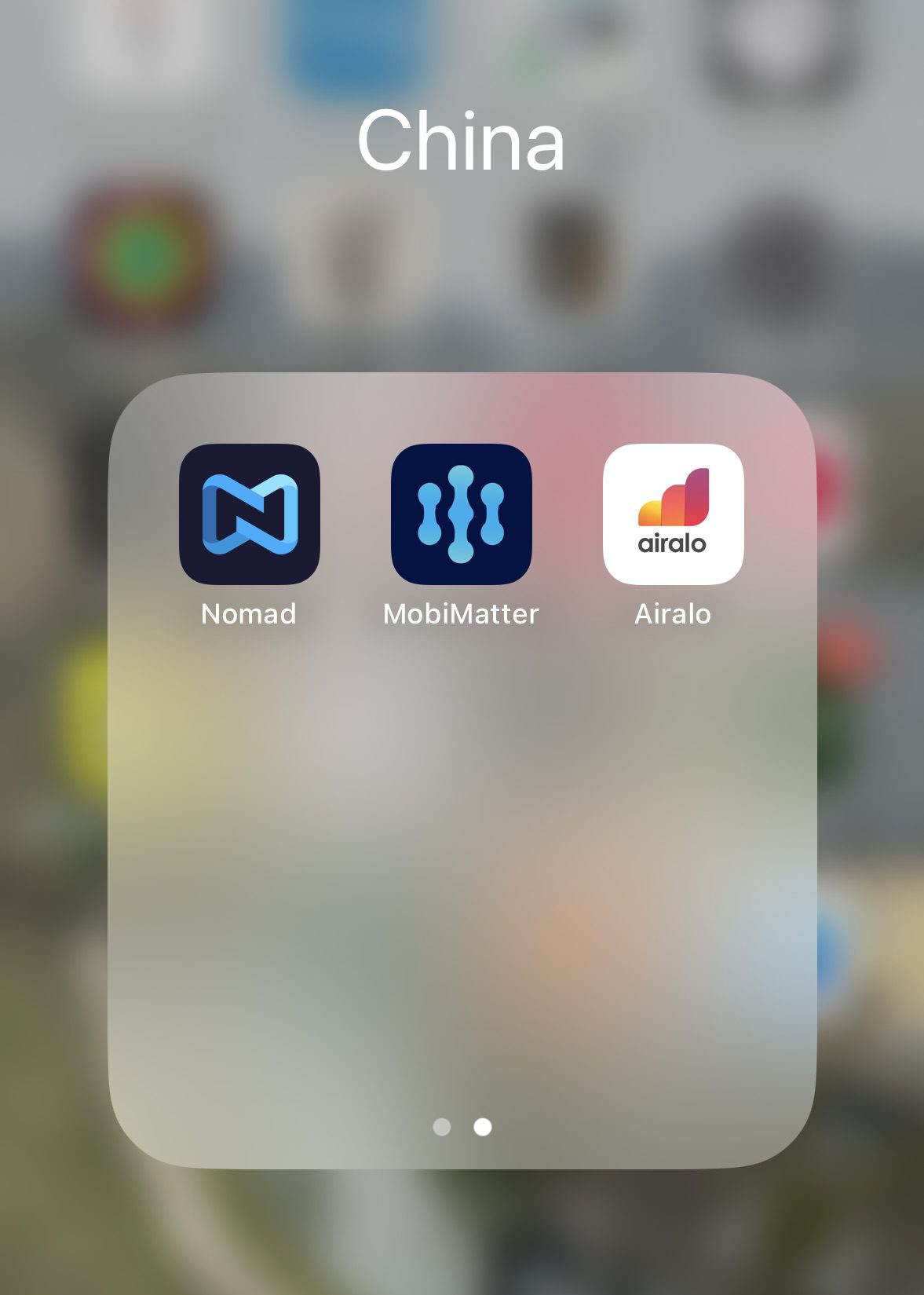Launch the MobiMatter app

pyautogui.click(x=461, y=514)
